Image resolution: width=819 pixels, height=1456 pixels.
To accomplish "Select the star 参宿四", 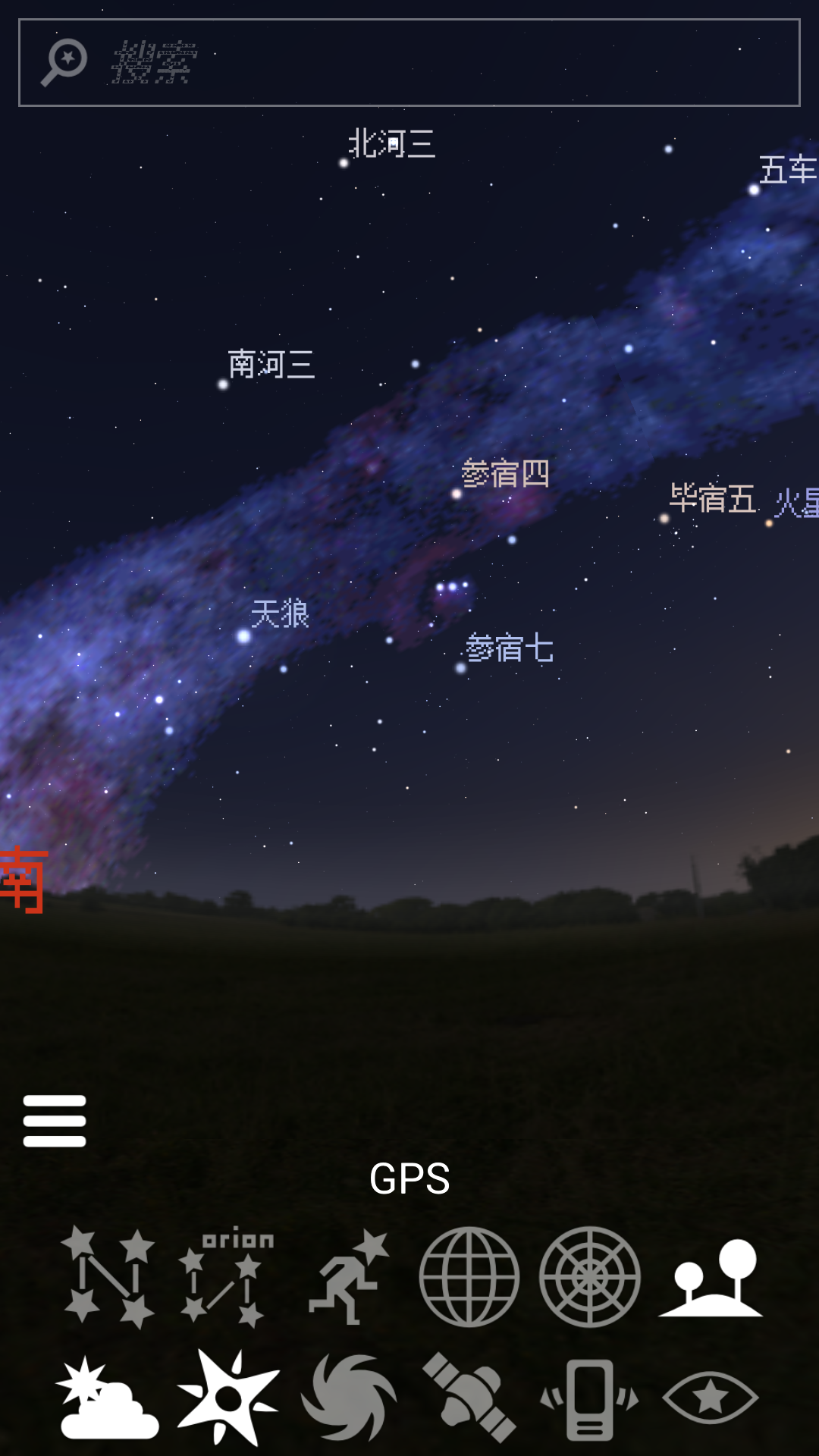I will coord(457,494).
